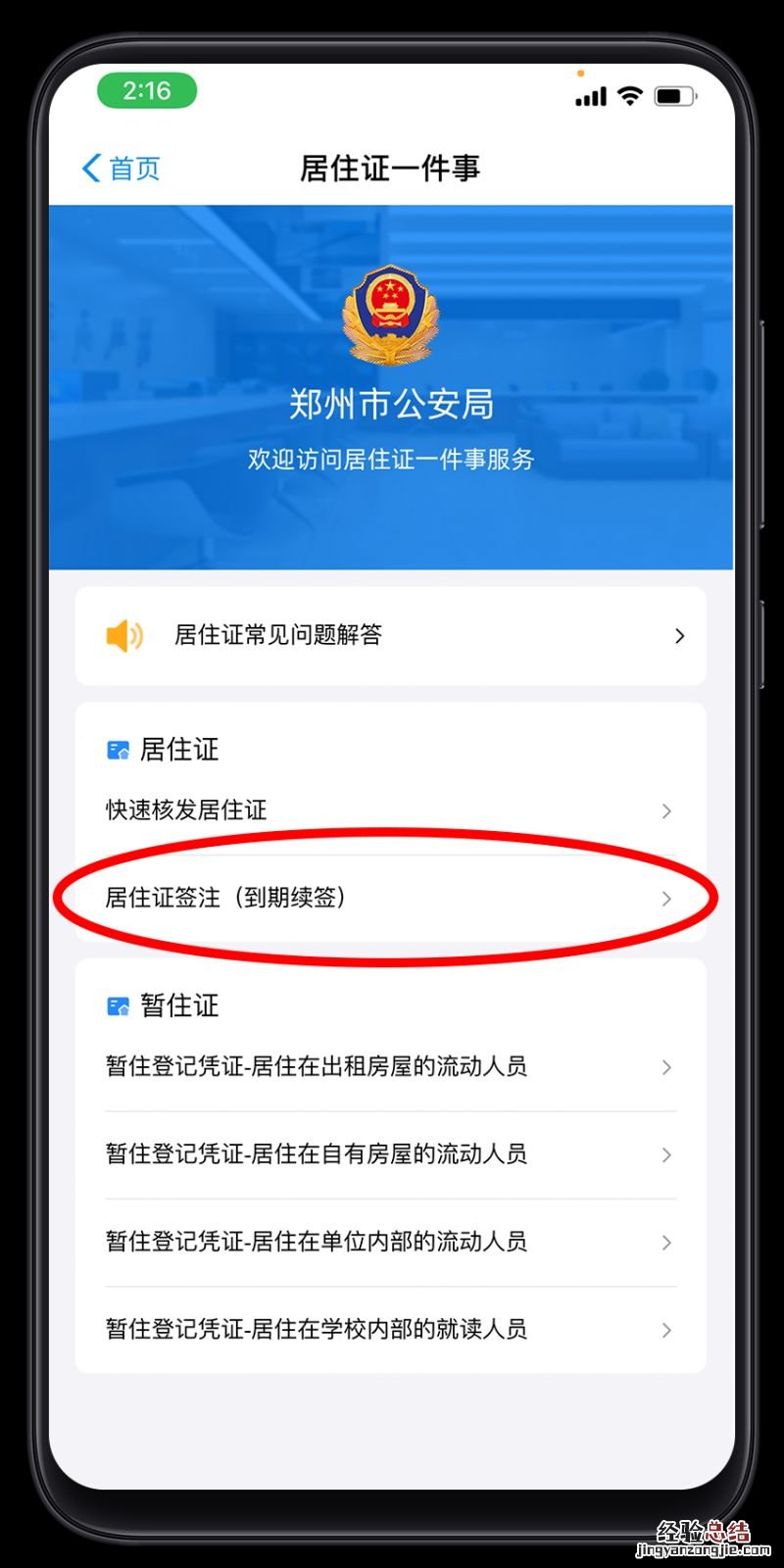
Task: Open 暂住登记凭证 for 自有房屋 residents
Action: coord(390,1154)
